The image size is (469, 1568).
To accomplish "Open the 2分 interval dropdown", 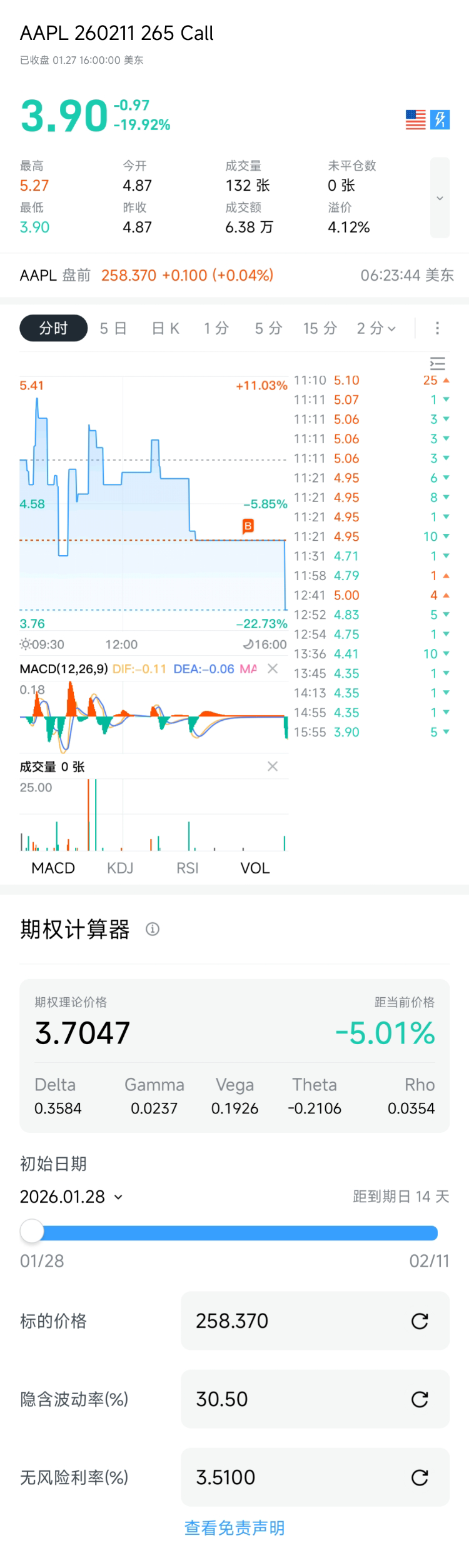I will tap(376, 328).
